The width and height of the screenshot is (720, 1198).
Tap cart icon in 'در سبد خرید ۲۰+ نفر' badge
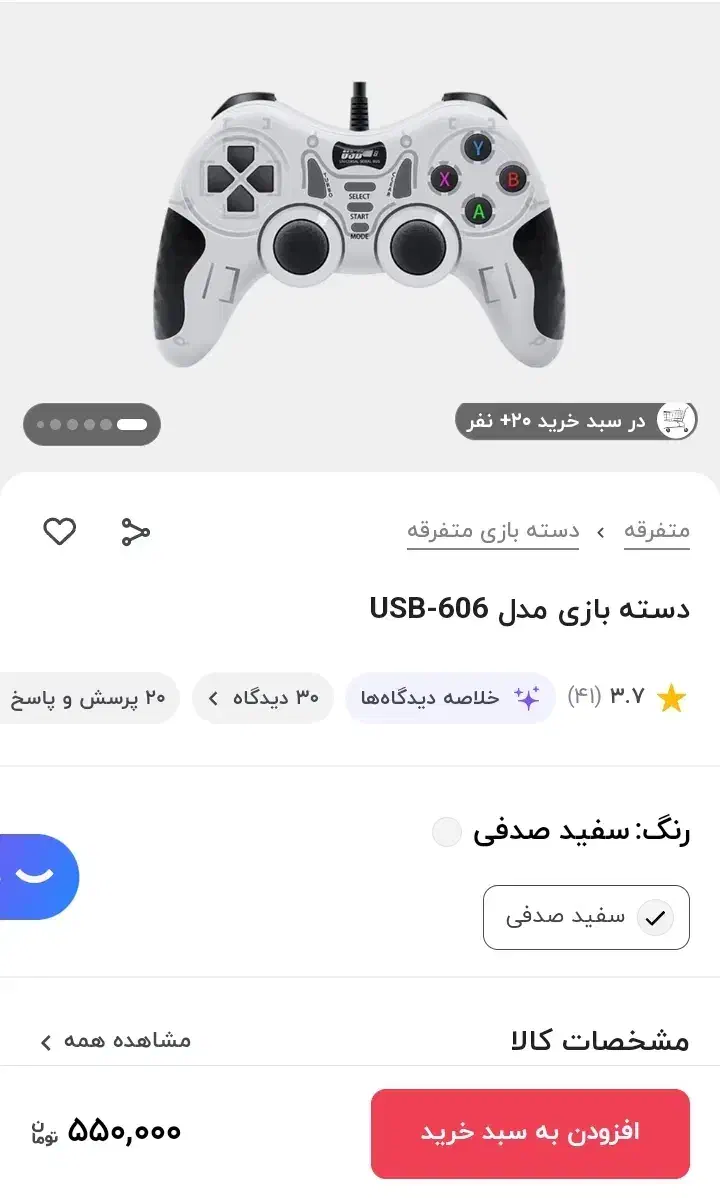point(672,420)
